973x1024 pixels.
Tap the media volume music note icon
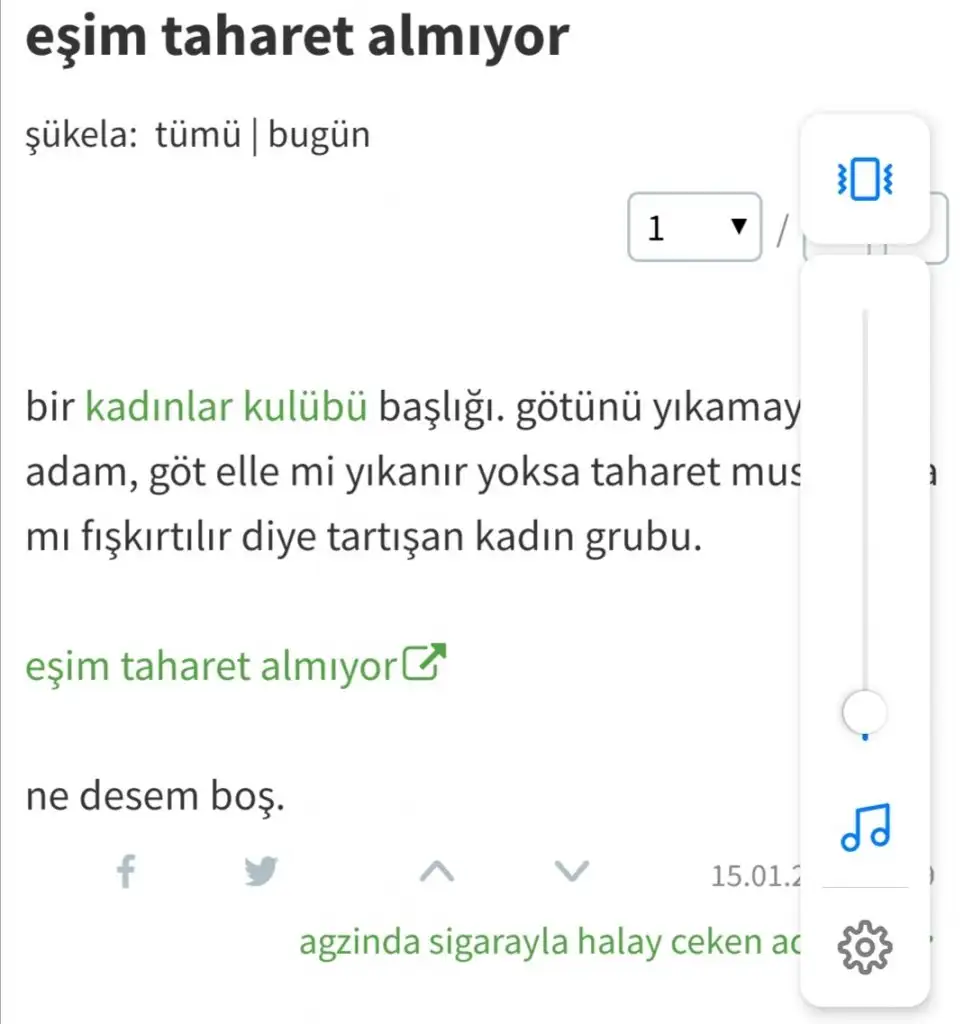(x=865, y=827)
